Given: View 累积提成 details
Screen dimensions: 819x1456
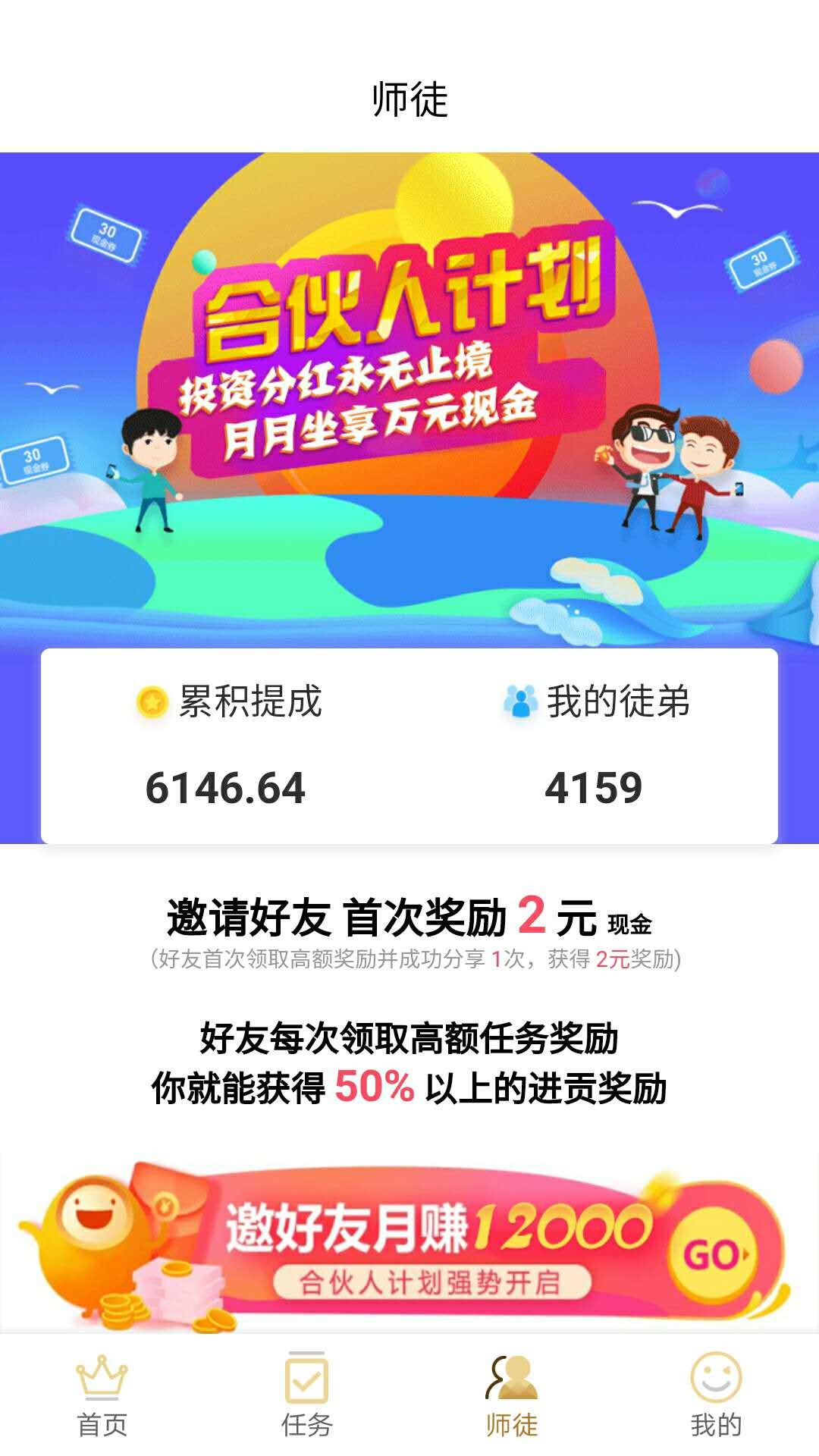Looking at the screenshot, I should point(226,746).
